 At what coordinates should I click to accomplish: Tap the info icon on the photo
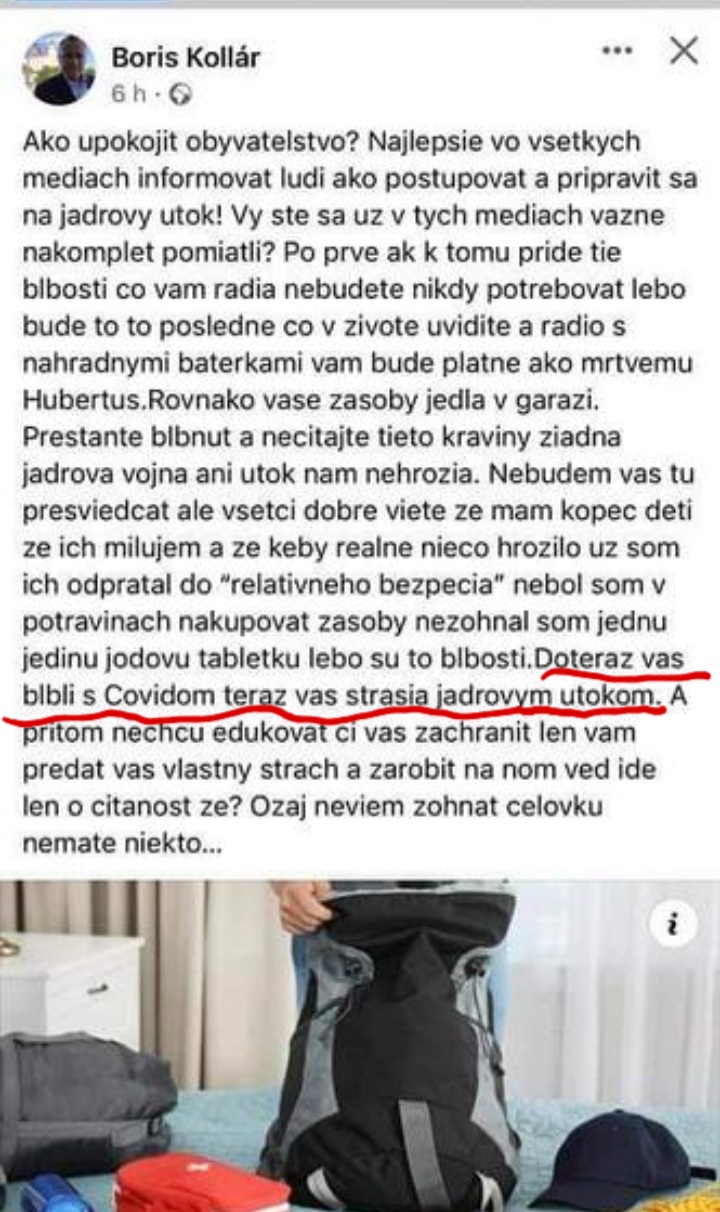(x=672, y=926)
